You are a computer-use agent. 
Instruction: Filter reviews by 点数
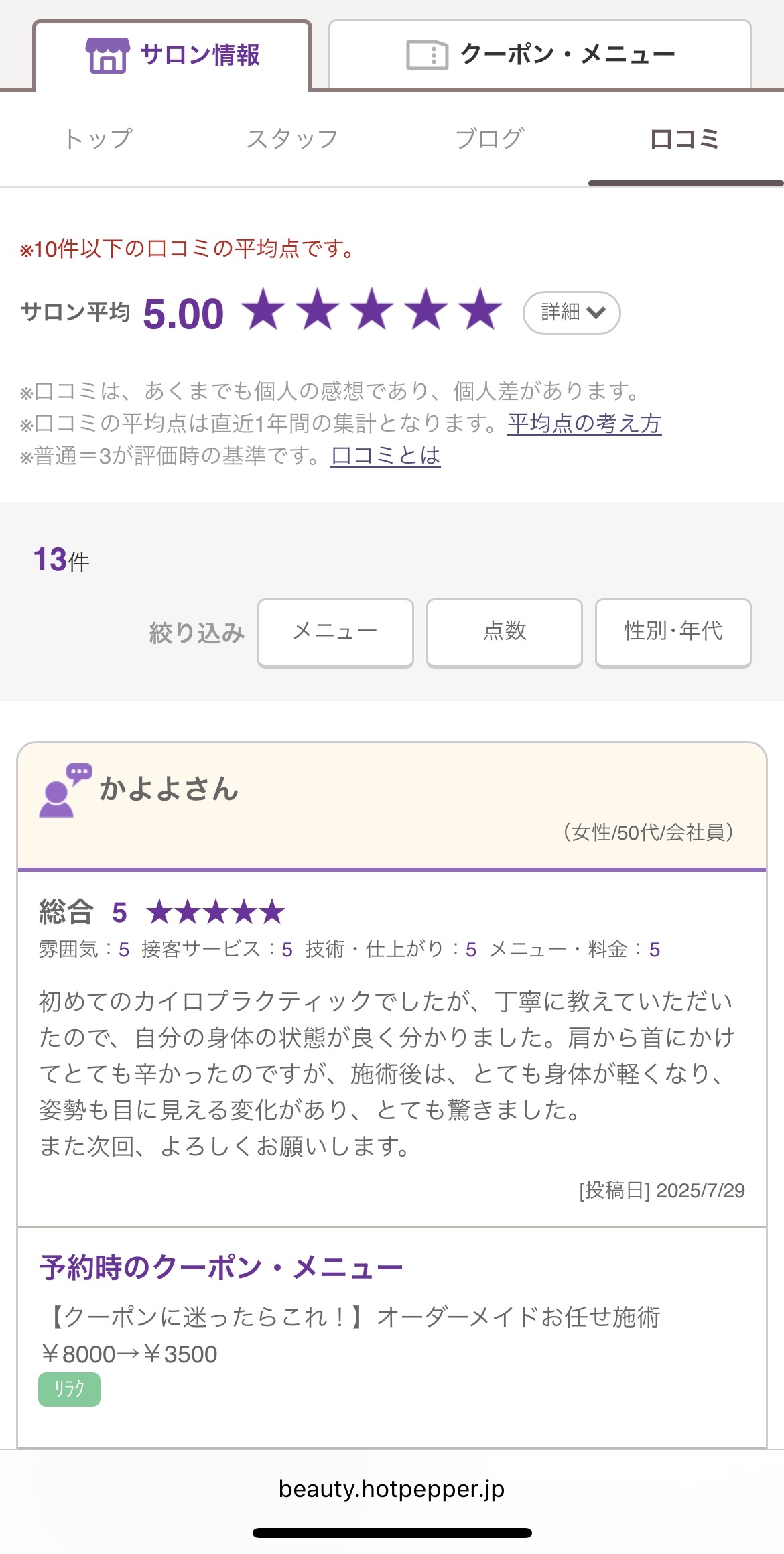point(505,632)
